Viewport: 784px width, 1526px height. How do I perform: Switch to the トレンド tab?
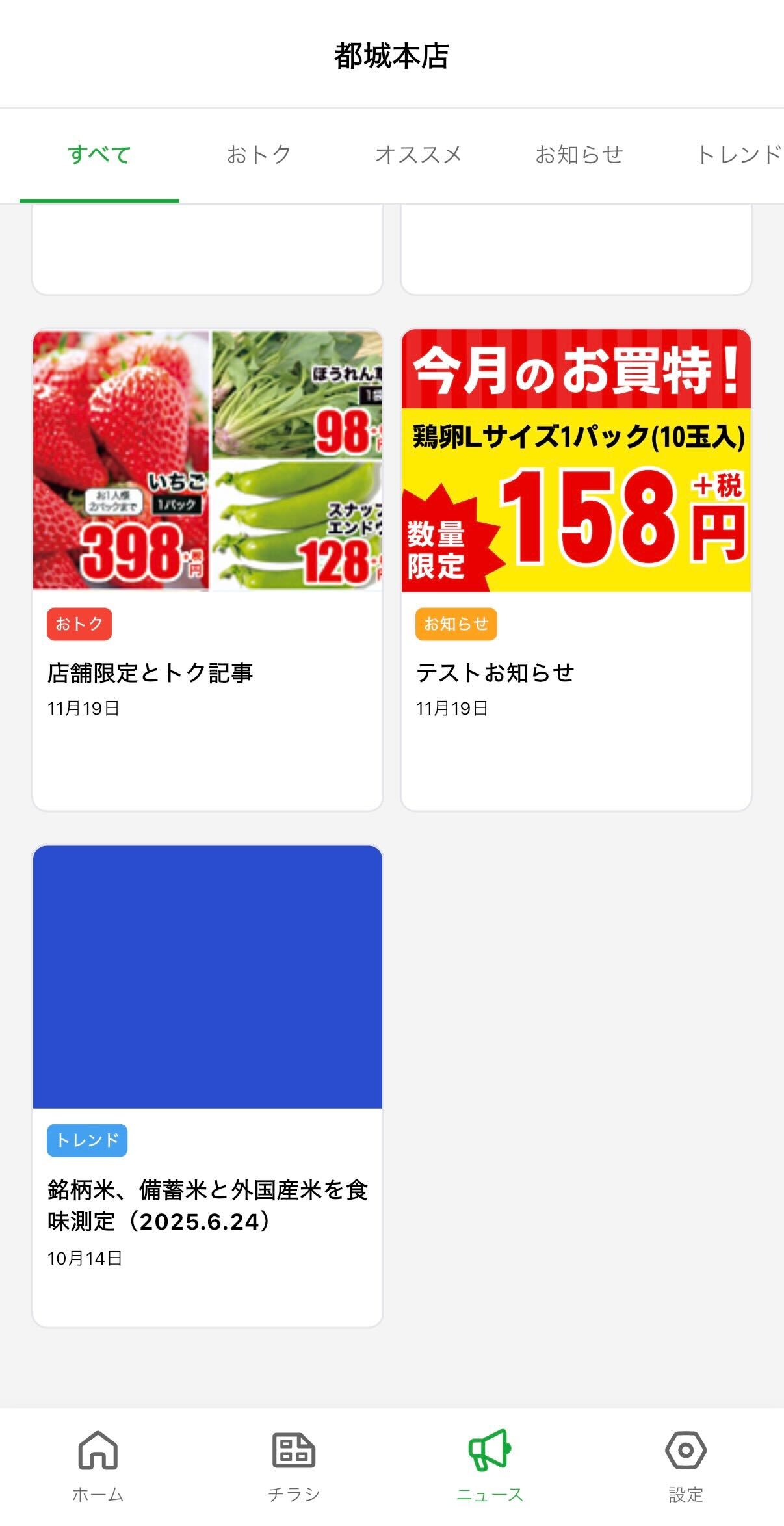point(739,154)
